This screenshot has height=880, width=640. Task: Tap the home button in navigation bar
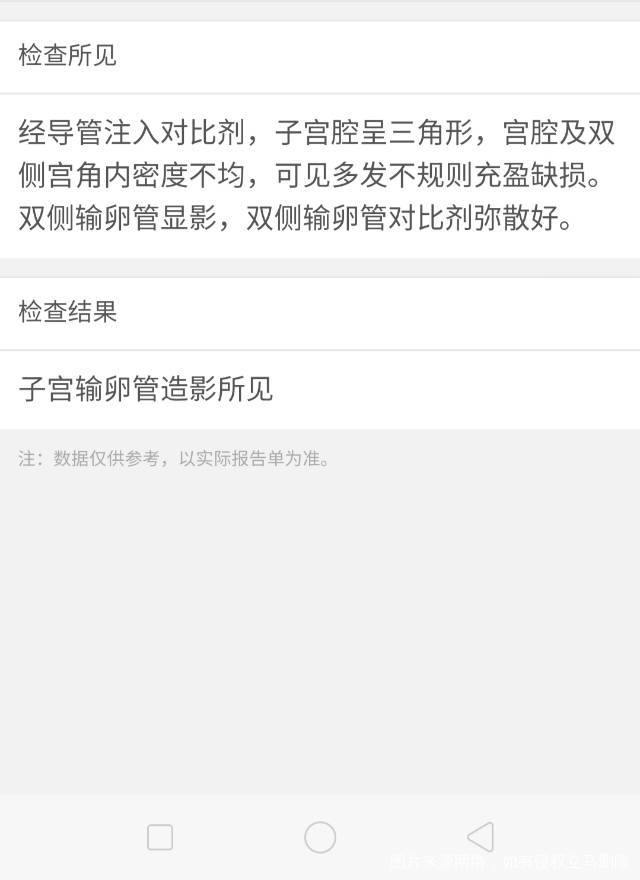(320, 837)
